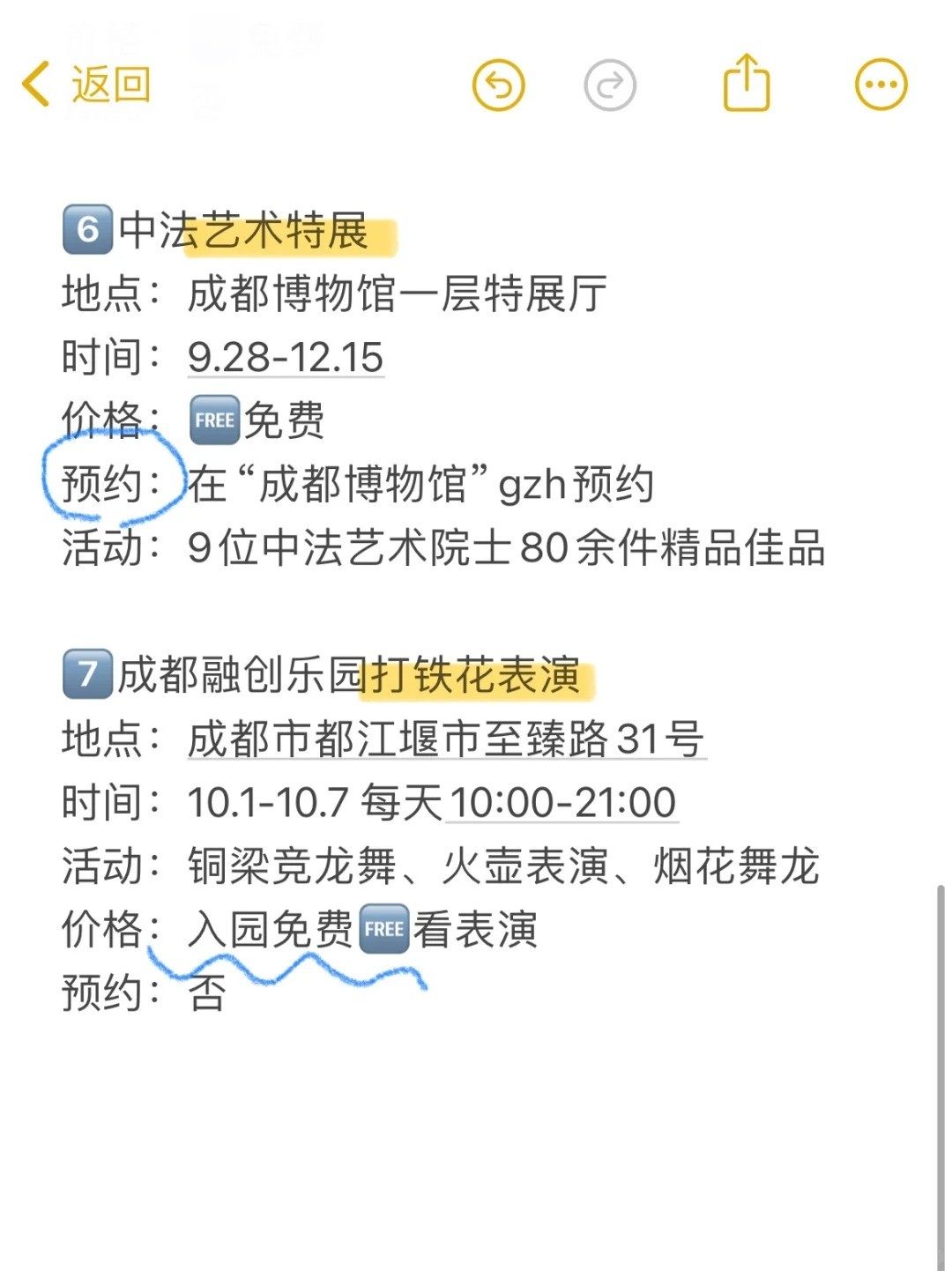Open the more options menu
Image resolution: width=952 pixels, height=1271 pixels.
click(x=881, y=85)
